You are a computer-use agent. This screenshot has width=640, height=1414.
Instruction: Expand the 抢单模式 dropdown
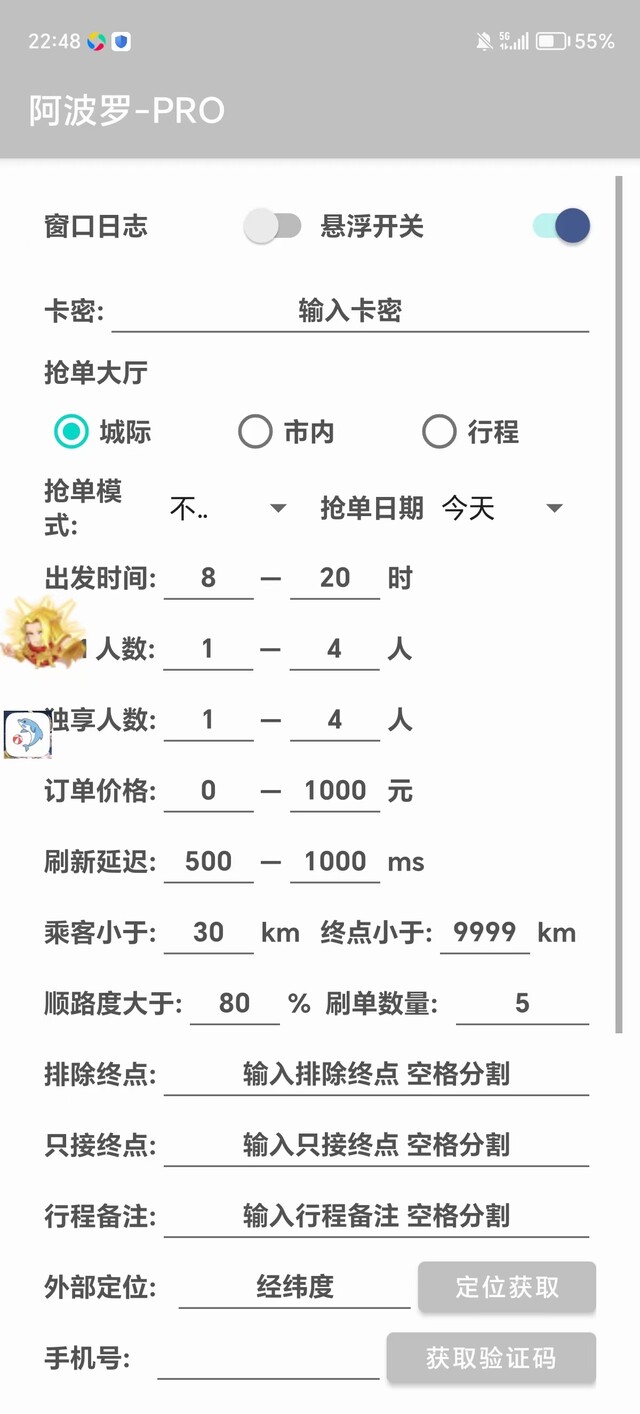click(x=227, y=509)
